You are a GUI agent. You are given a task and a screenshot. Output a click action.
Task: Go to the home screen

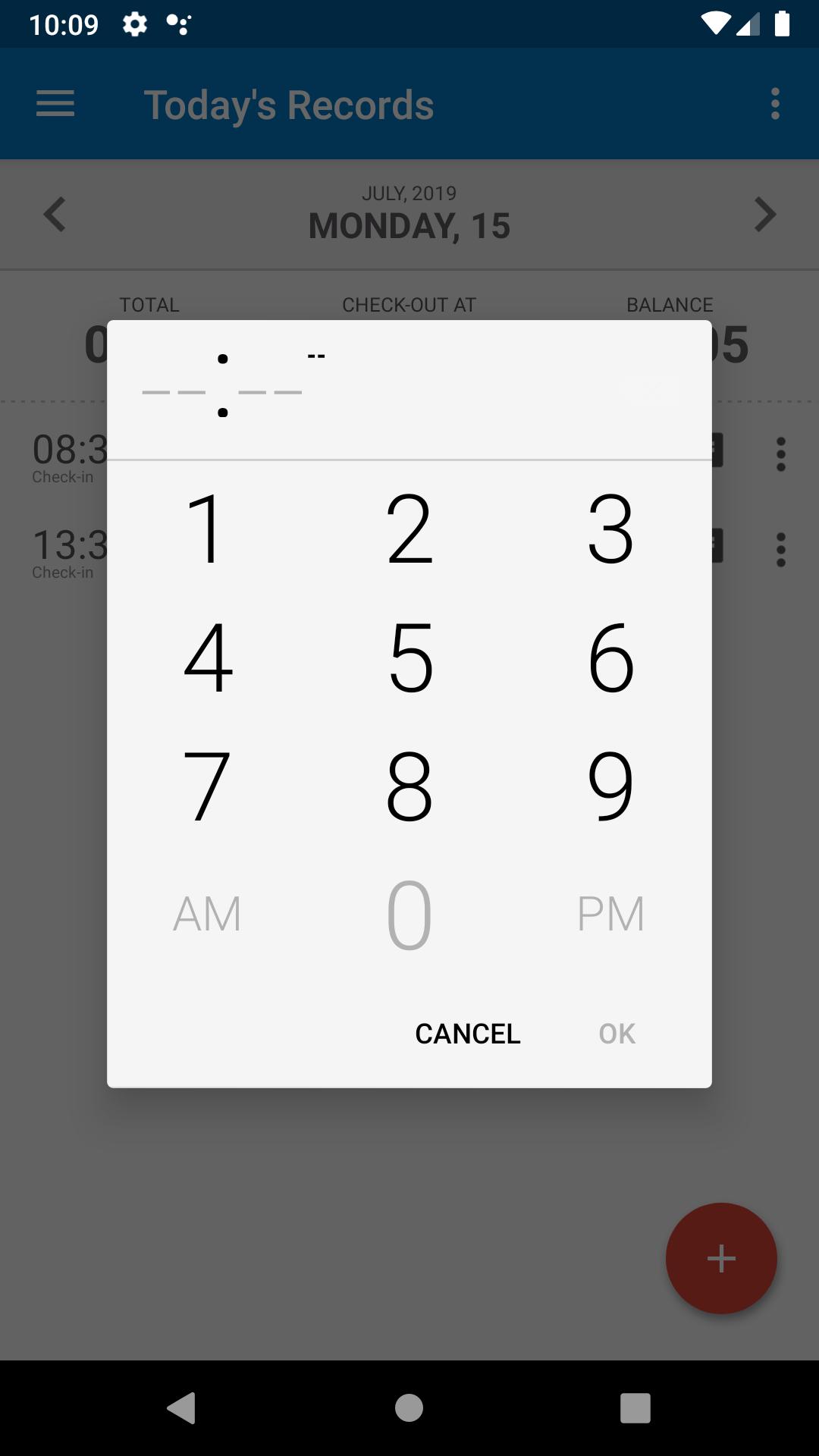(409, 1408)
